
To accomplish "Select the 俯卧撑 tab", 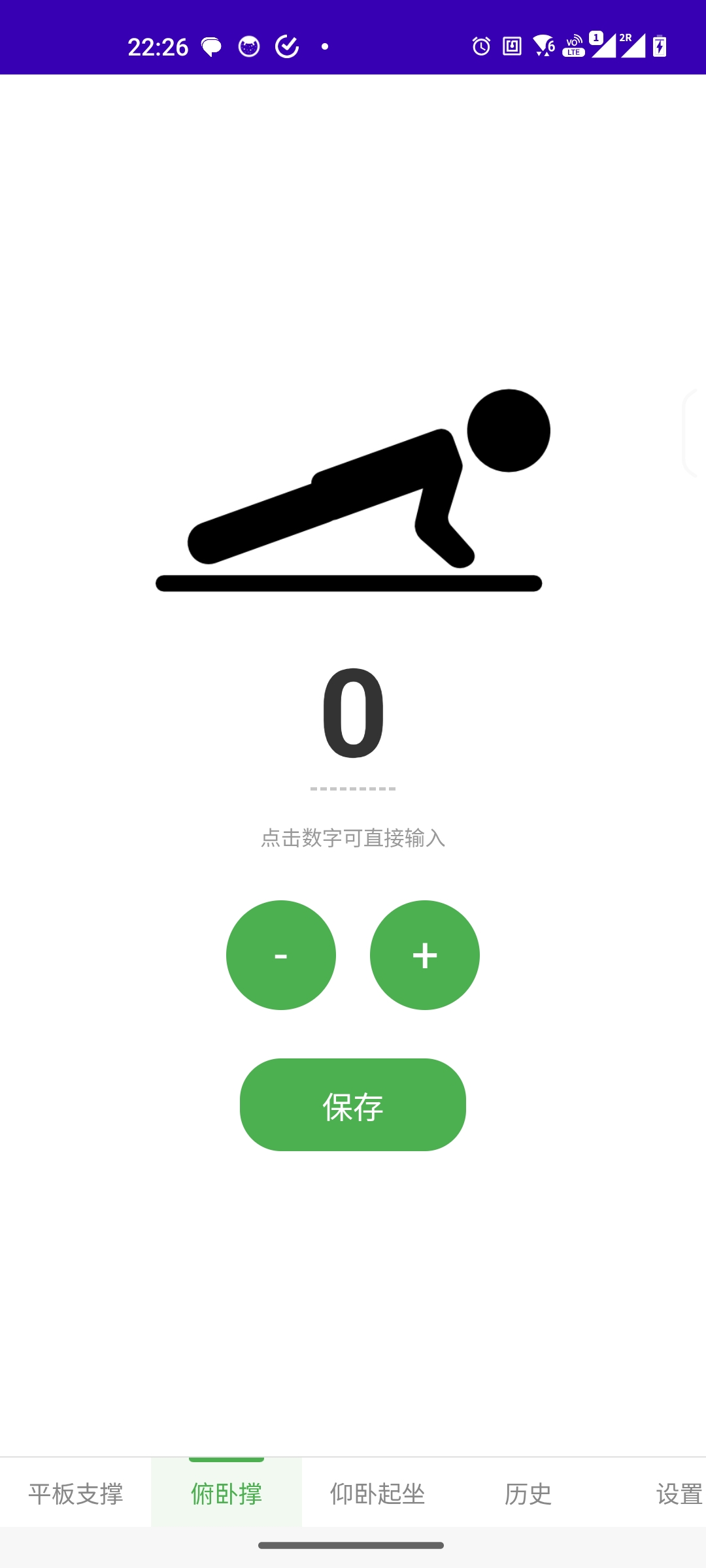I will pyautogui.click(x=227, y=1493).
